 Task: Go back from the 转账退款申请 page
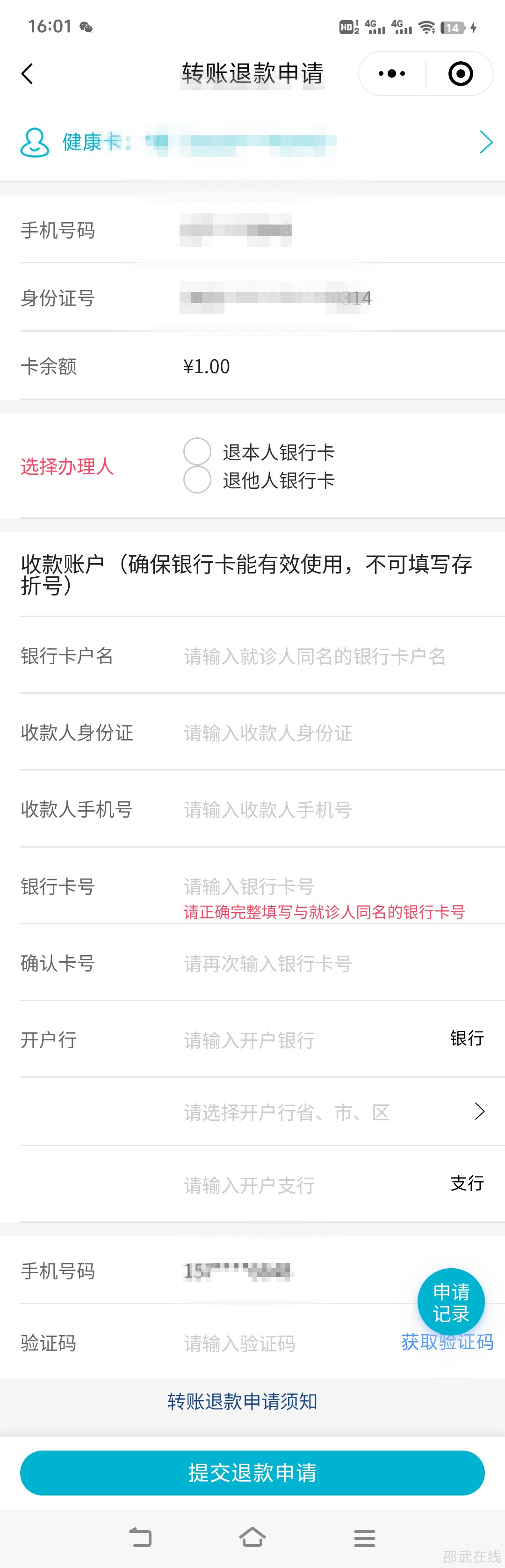coord(28,73)
